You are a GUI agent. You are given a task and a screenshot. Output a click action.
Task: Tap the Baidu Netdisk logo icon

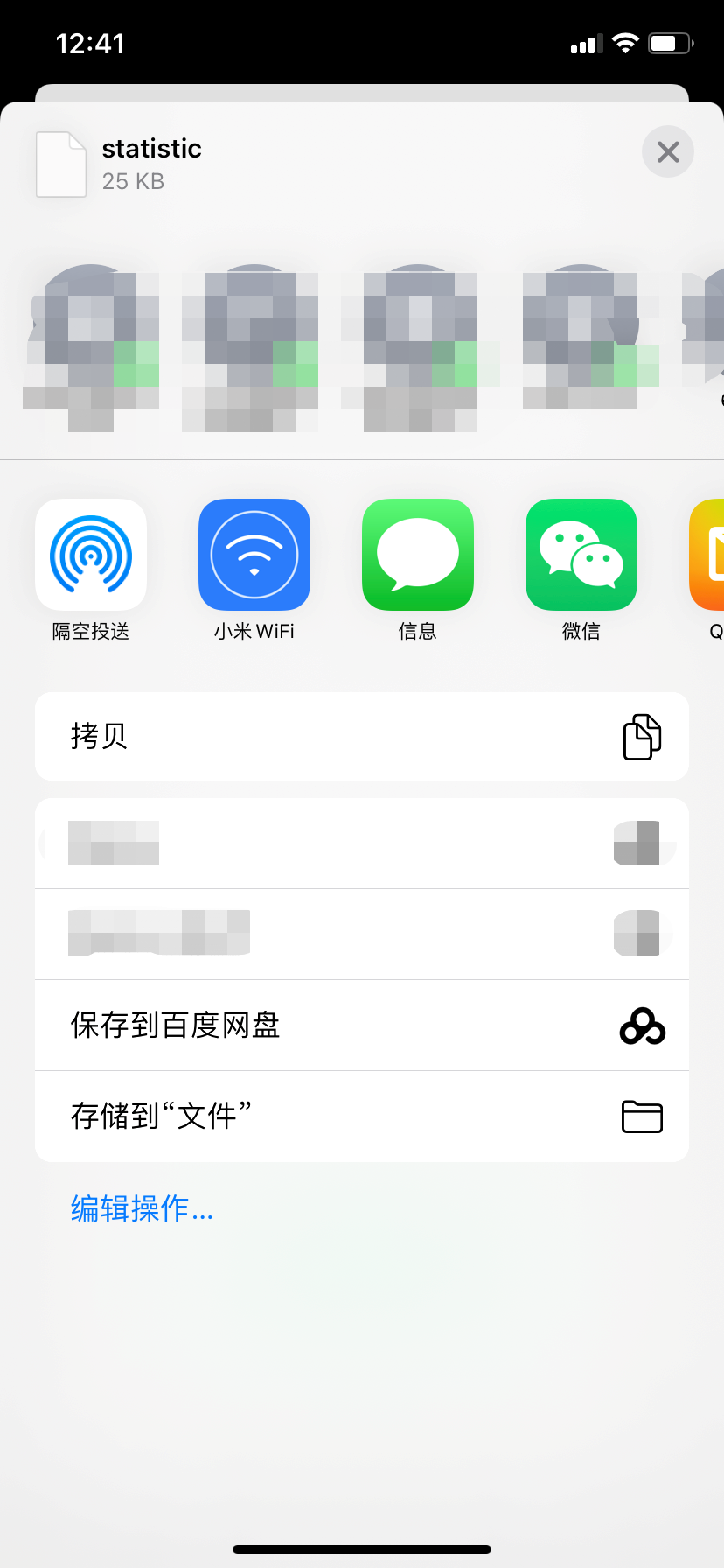pos(641,1025)
